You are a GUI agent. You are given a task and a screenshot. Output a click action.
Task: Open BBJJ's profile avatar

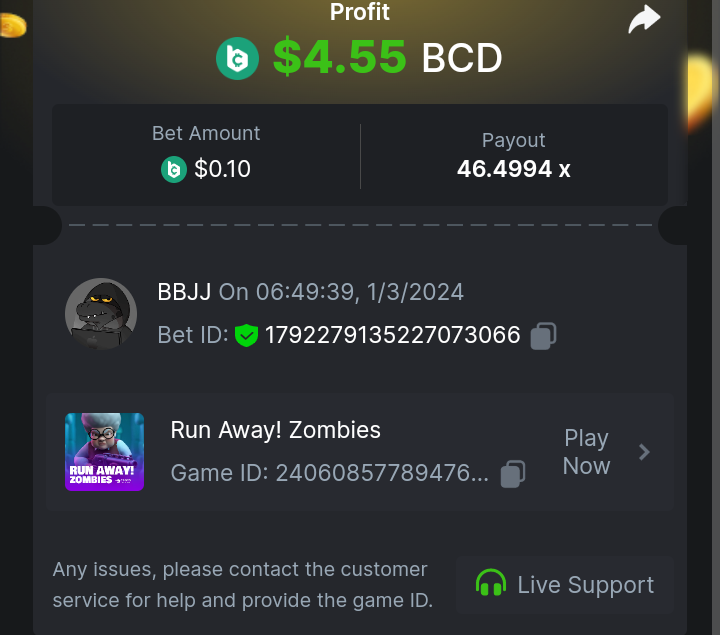[x=101, y=314]
